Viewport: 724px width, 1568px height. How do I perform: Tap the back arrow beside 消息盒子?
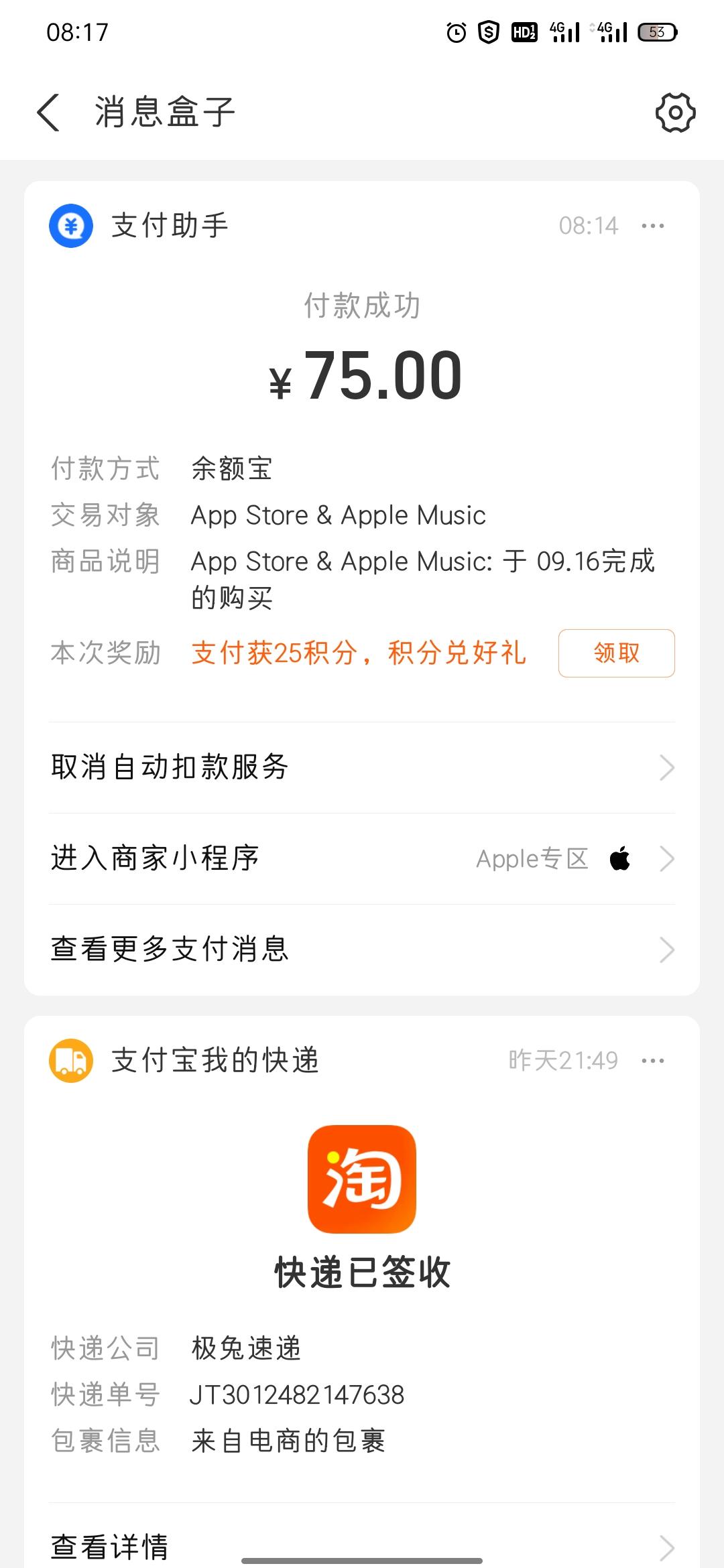point(48,113)
